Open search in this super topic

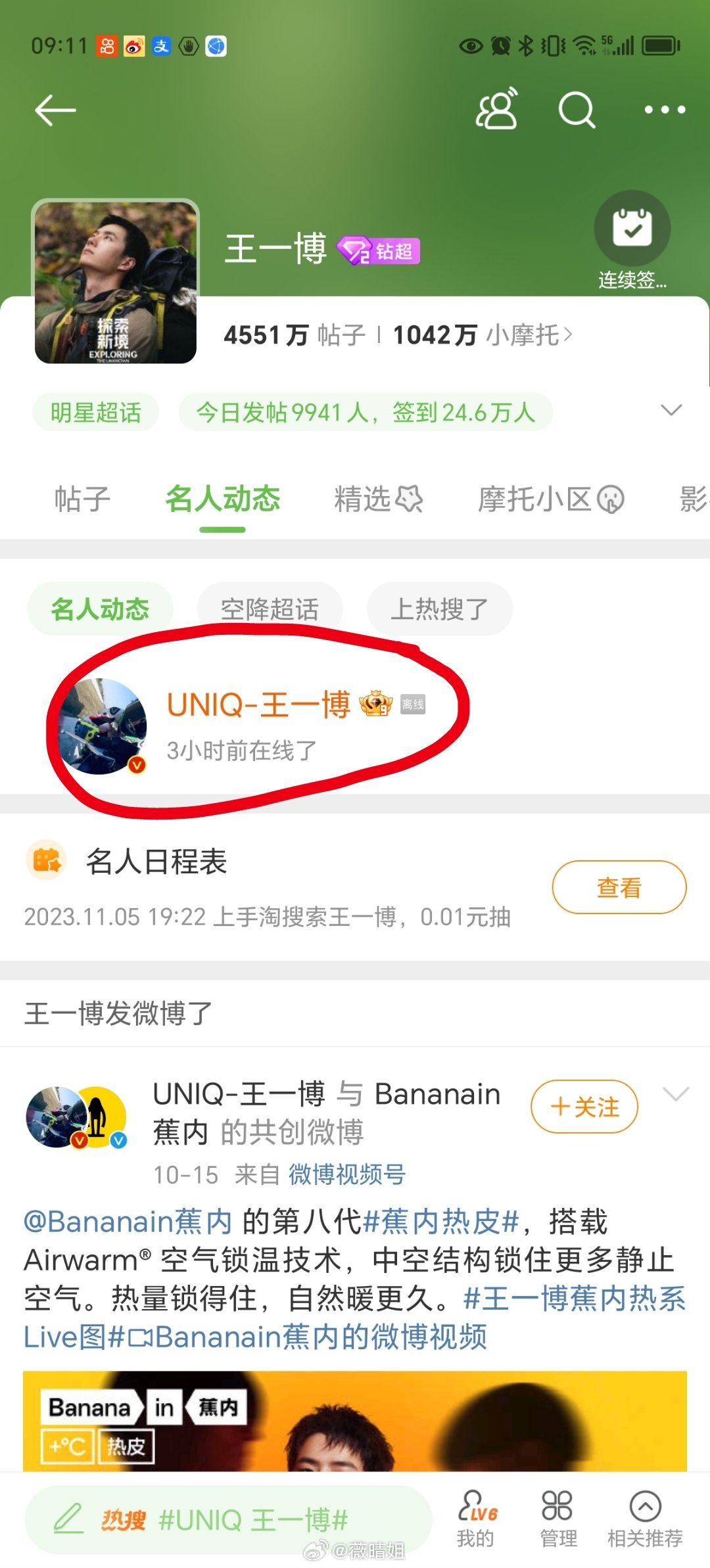(x=577, y=110)
